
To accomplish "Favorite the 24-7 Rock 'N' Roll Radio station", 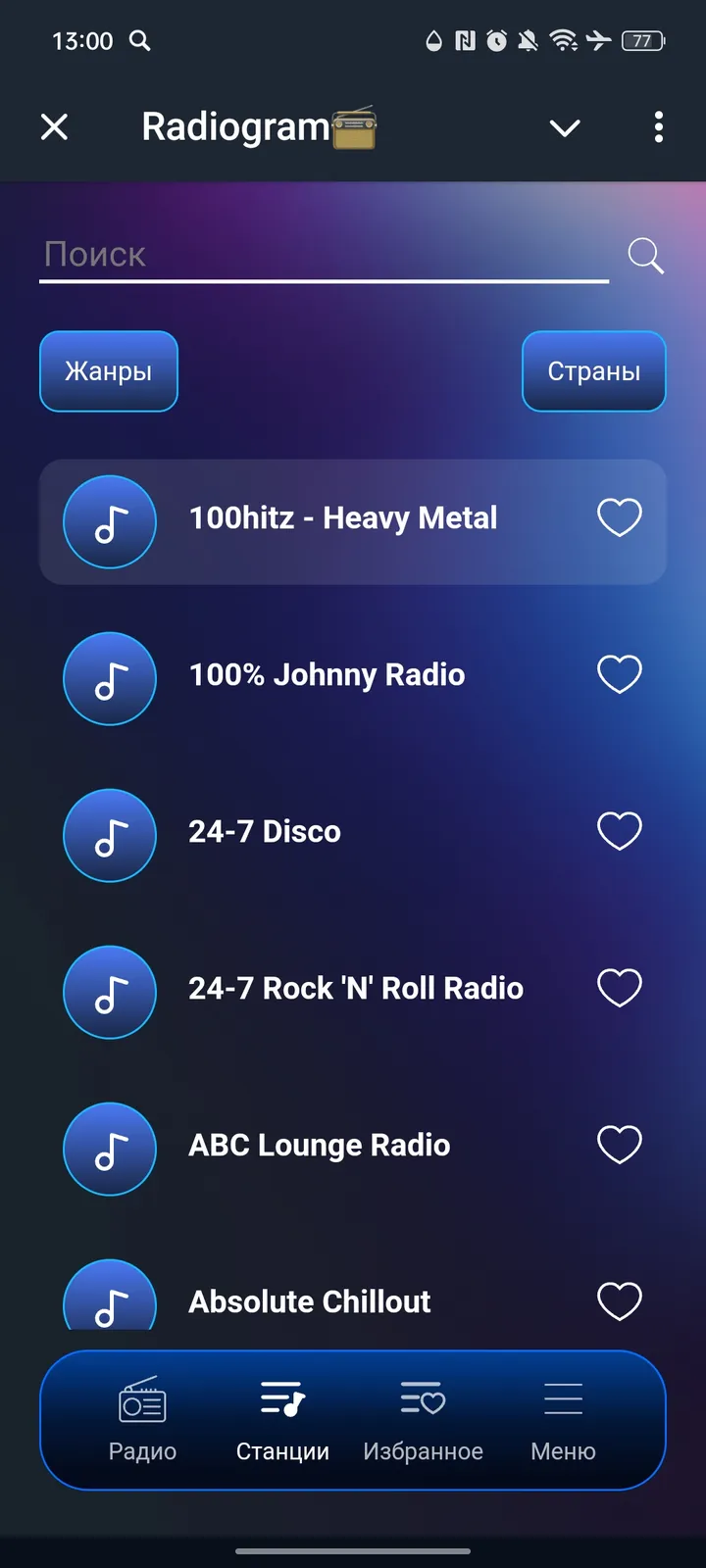I will click(619, 988).
